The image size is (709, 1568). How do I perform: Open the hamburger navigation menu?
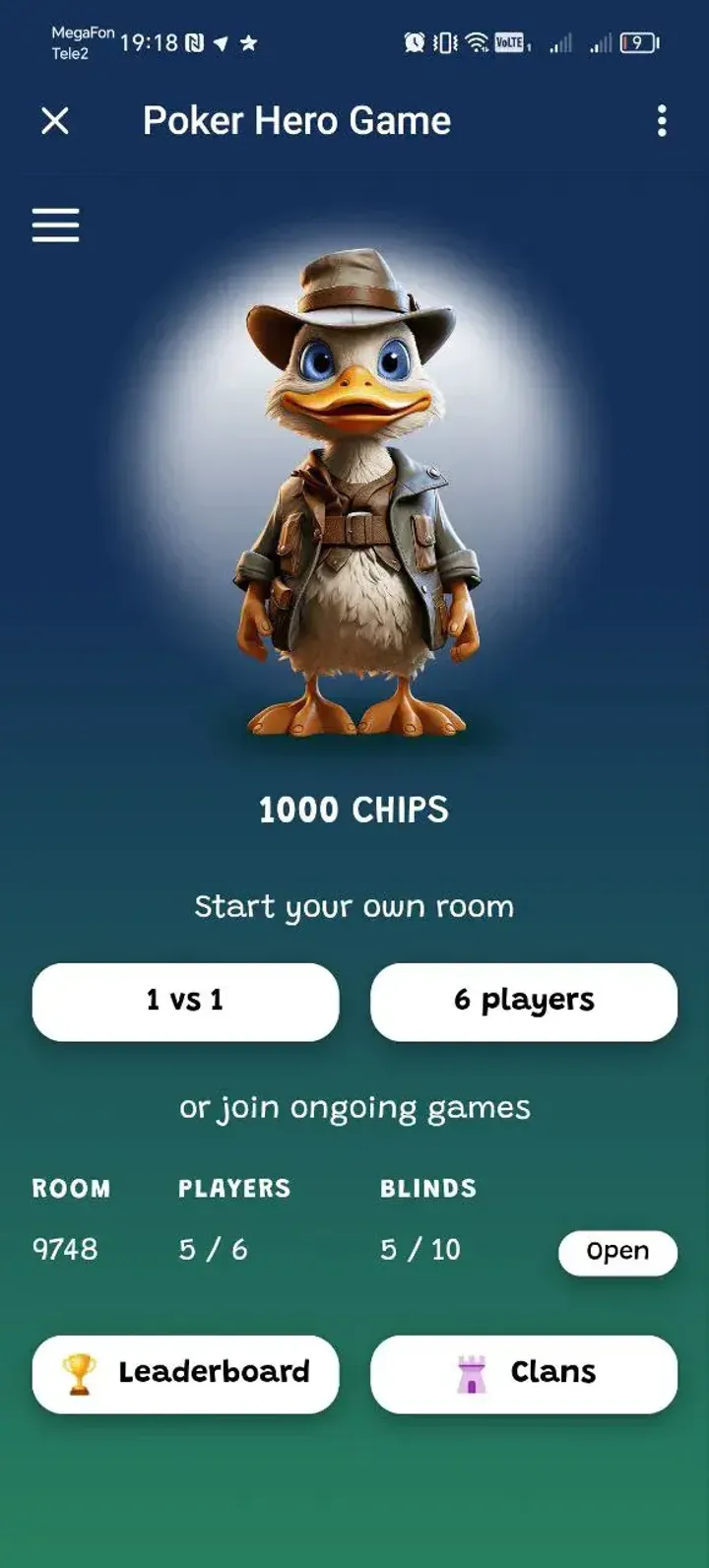coord(55,225)
